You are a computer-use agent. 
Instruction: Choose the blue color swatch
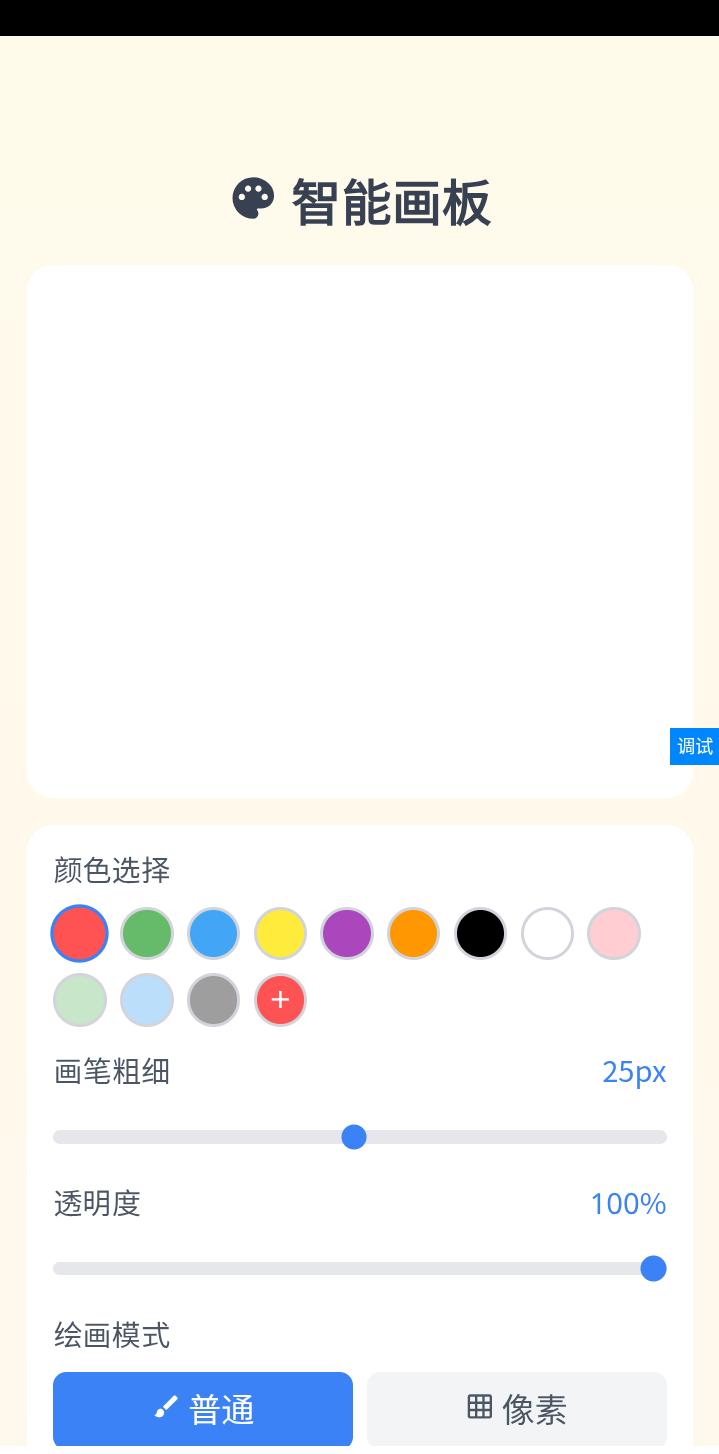click(213, 933)
